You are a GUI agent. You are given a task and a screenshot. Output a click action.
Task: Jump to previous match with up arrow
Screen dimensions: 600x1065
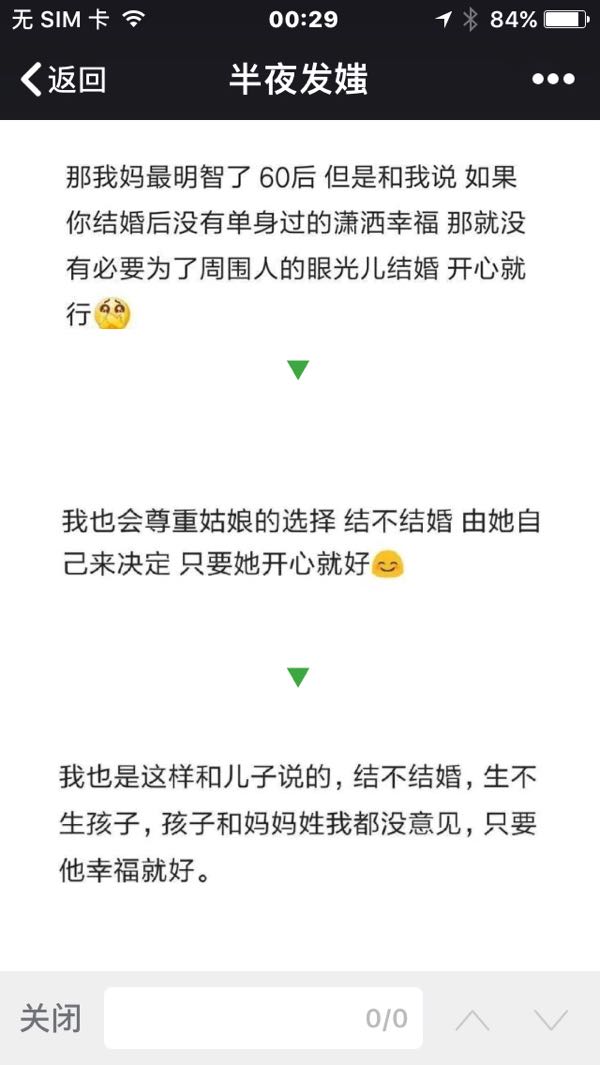click(473, 1019)
